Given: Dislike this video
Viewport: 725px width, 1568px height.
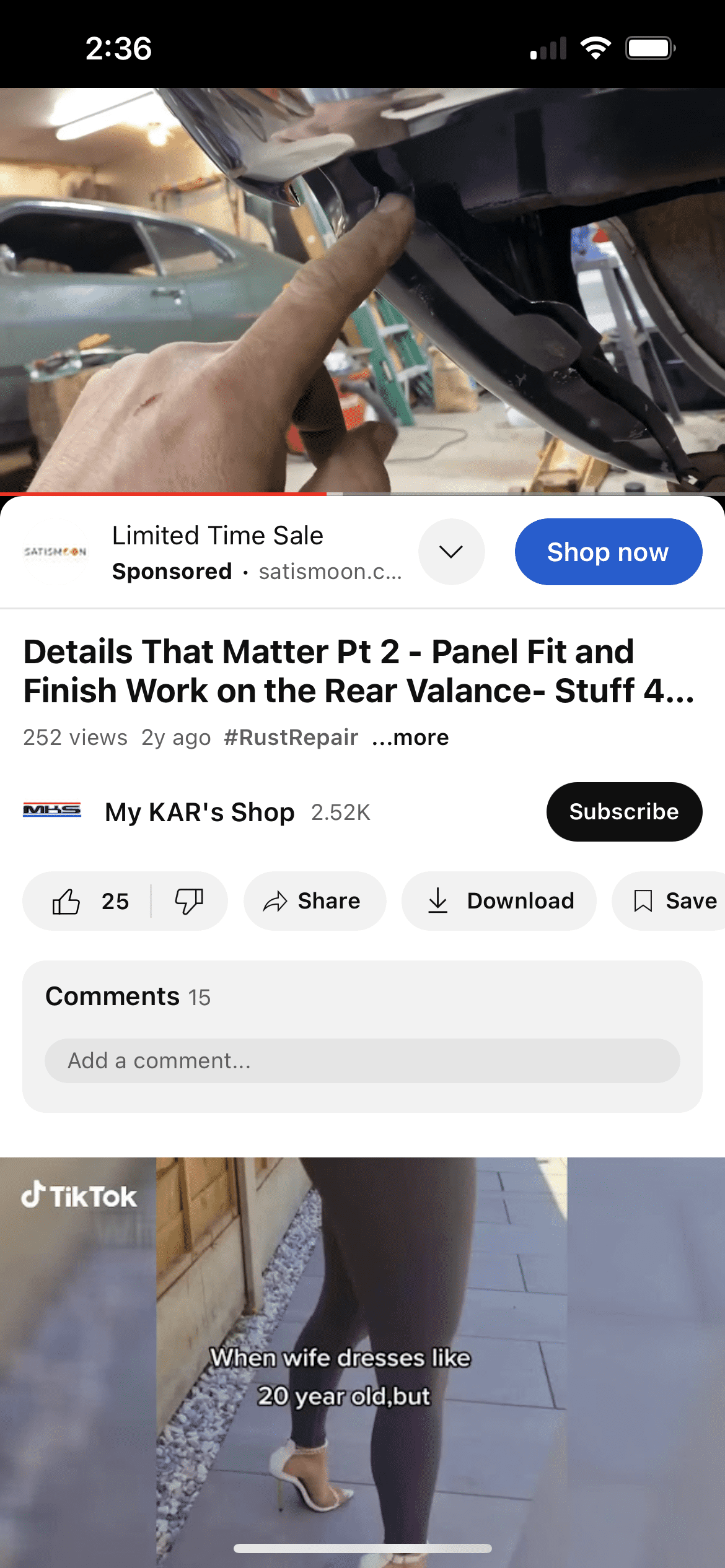Looking at the screenshot, I should click(x=189, y=901).
